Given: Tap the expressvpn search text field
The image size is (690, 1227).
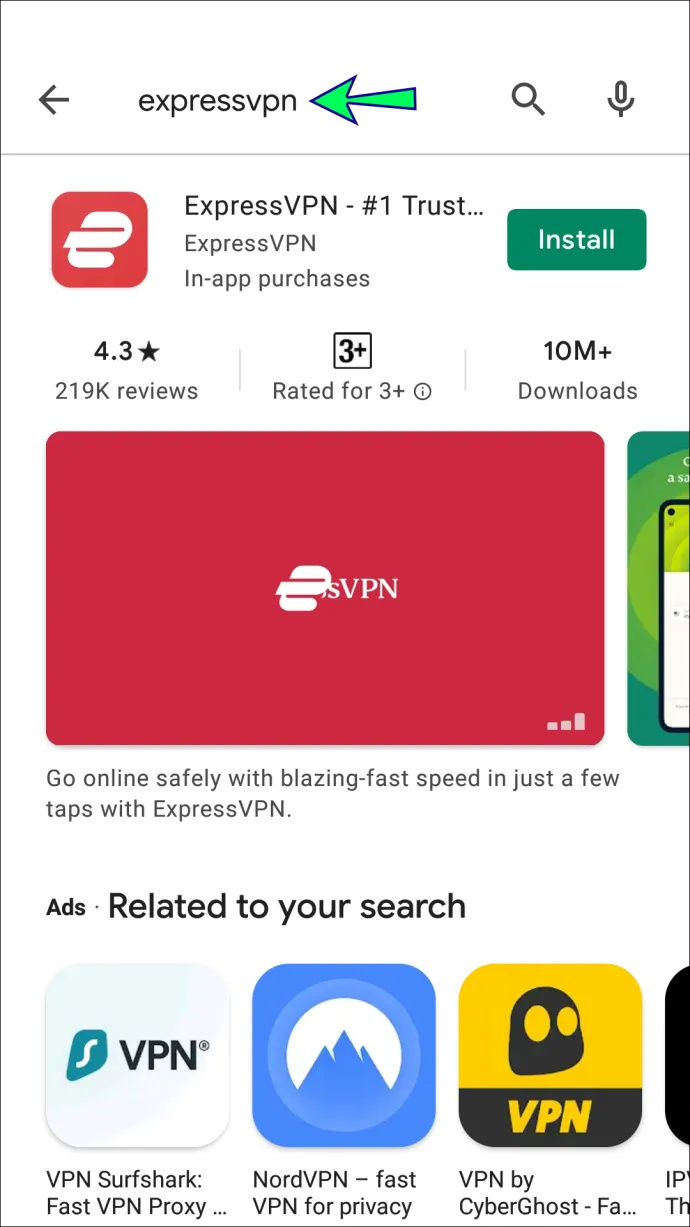Looking at the screenshot, I should (x=218, y=101).
